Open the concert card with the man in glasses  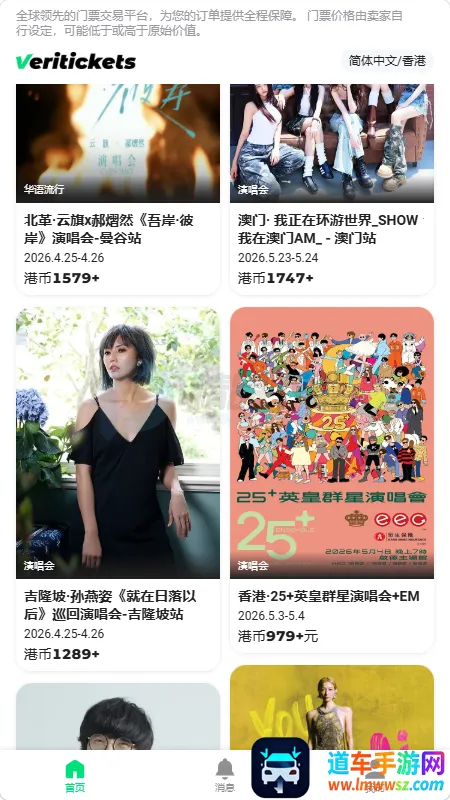118,716
